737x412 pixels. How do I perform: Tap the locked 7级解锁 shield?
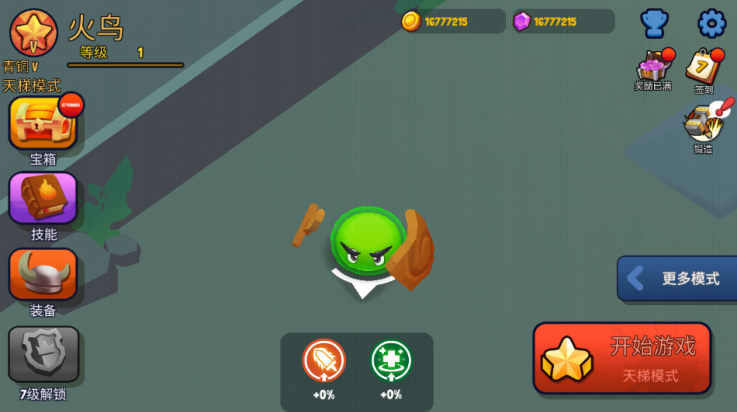pyautogui.click(x=43, y=354)
